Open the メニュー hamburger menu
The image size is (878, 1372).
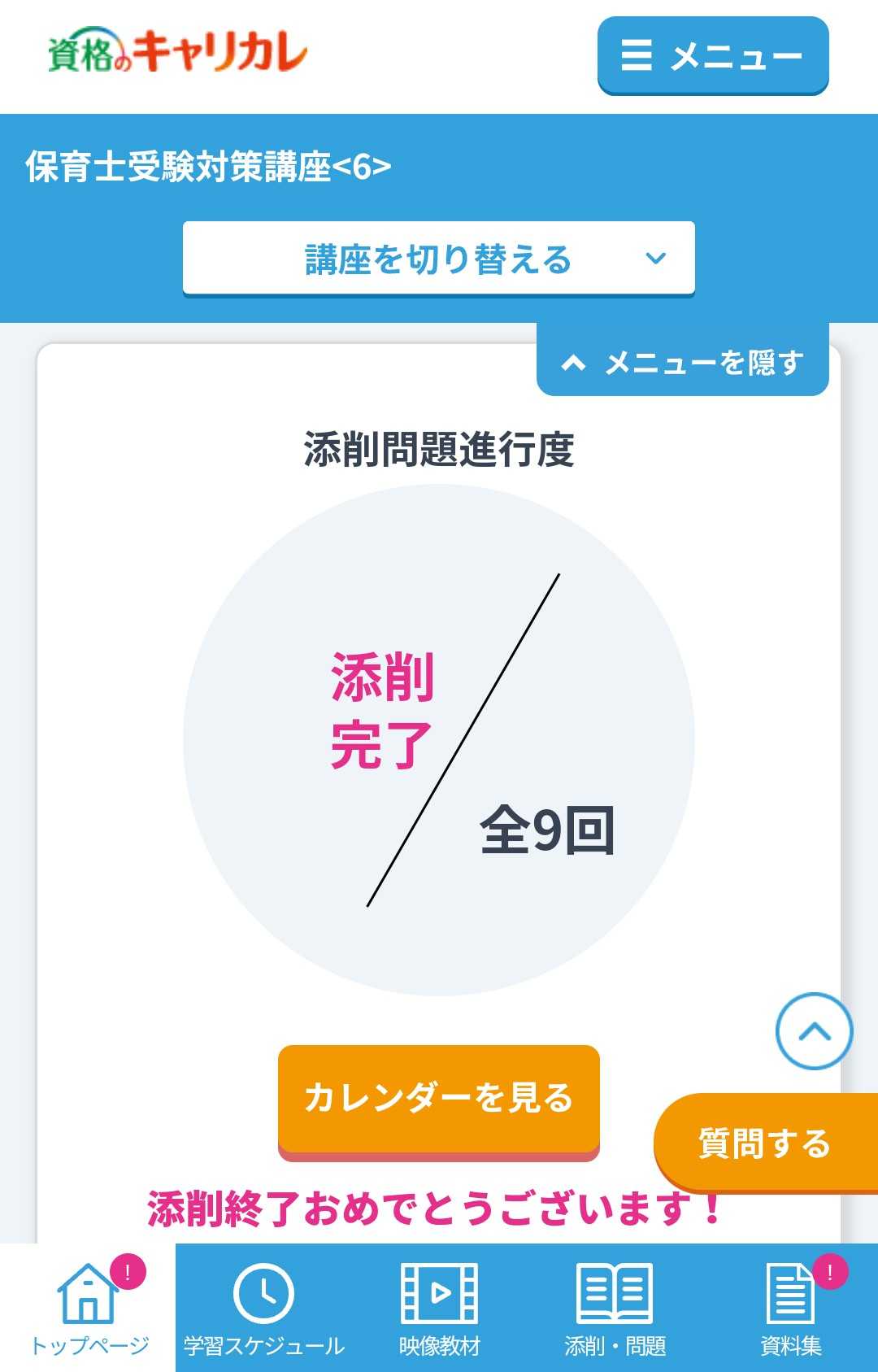pos(713,55)
